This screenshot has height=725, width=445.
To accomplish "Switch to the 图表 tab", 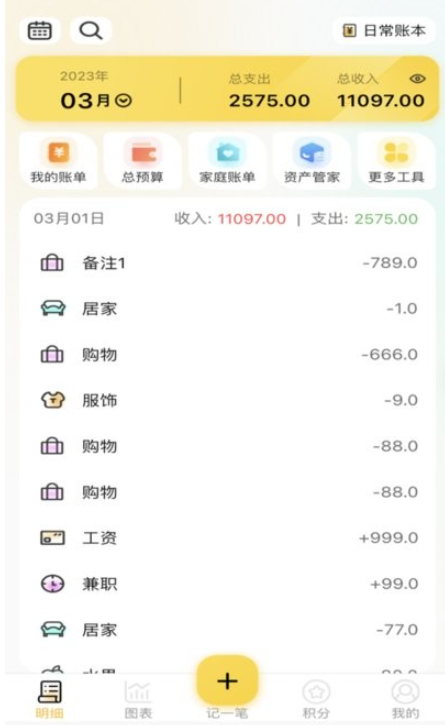I will (x=138, y=700).
